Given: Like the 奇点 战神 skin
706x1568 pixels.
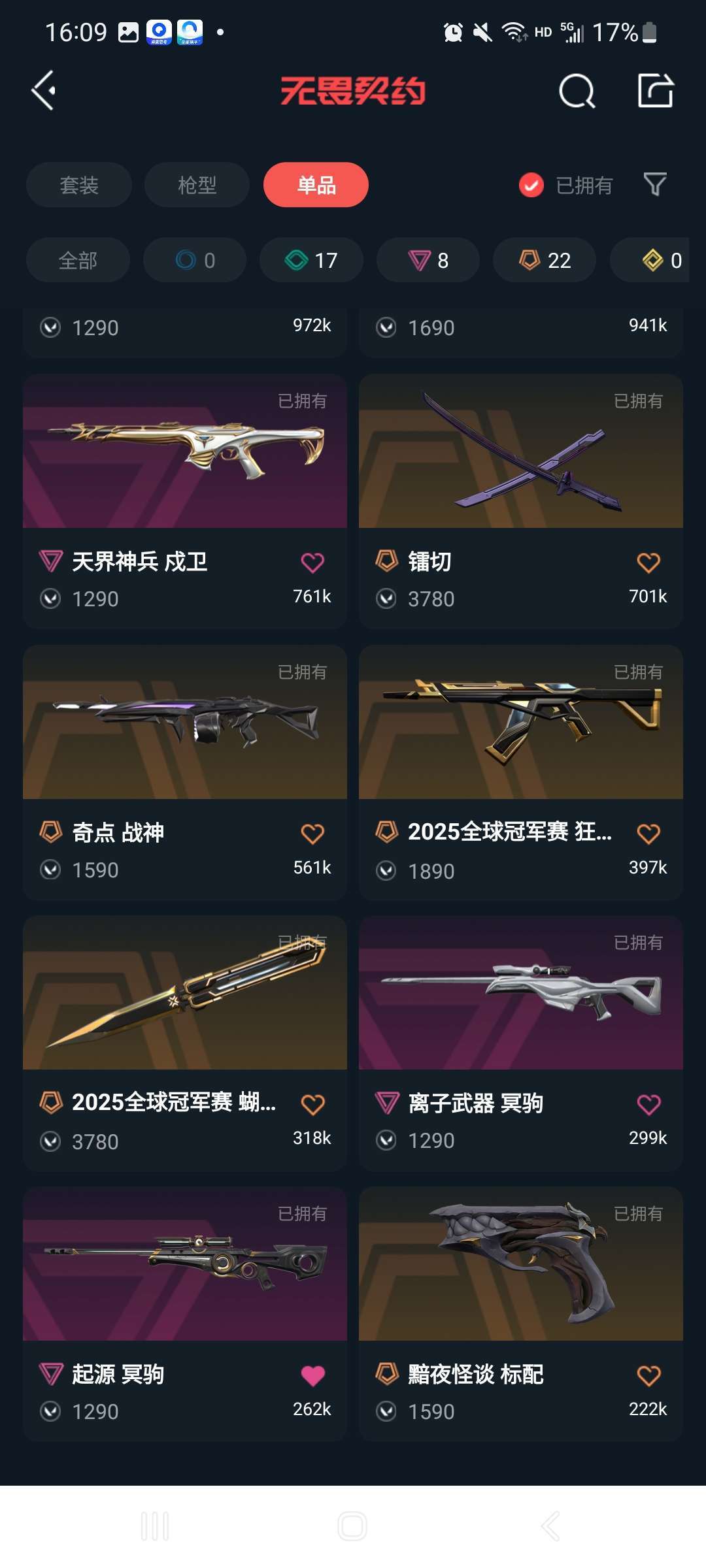Looking at the screenshot, I should click(x=312, y=833).
